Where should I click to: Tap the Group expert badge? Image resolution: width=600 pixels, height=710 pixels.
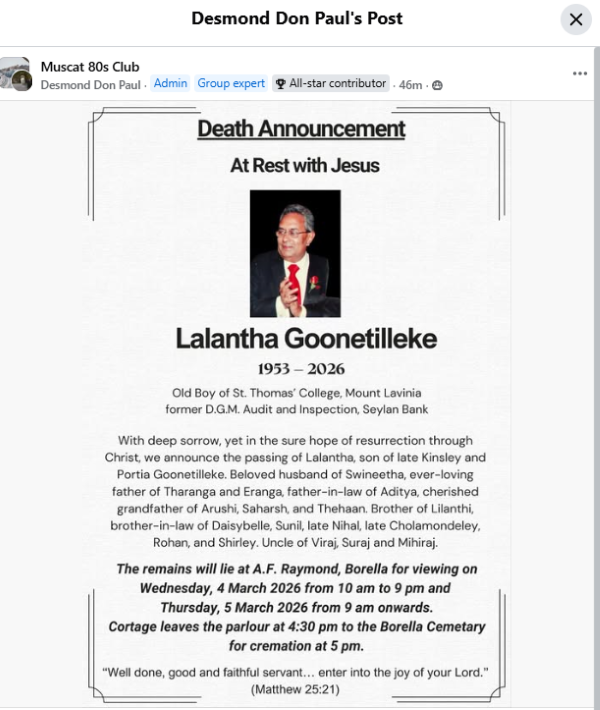[x=231, y=84]
